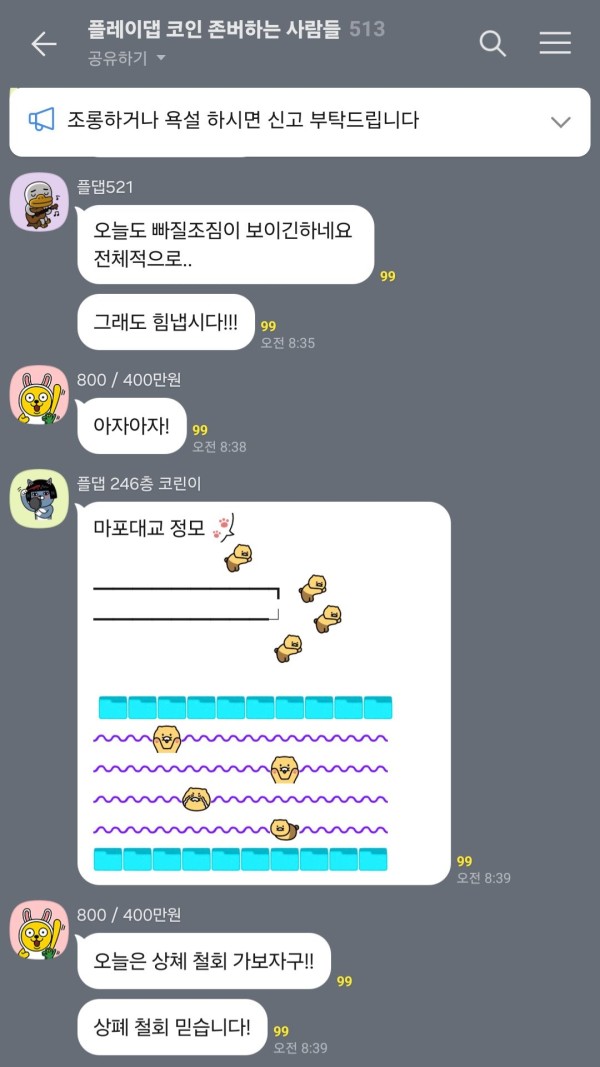Open the chat room hamburger menu
The height and width of the screenshot is (1067, 600).
555,44
